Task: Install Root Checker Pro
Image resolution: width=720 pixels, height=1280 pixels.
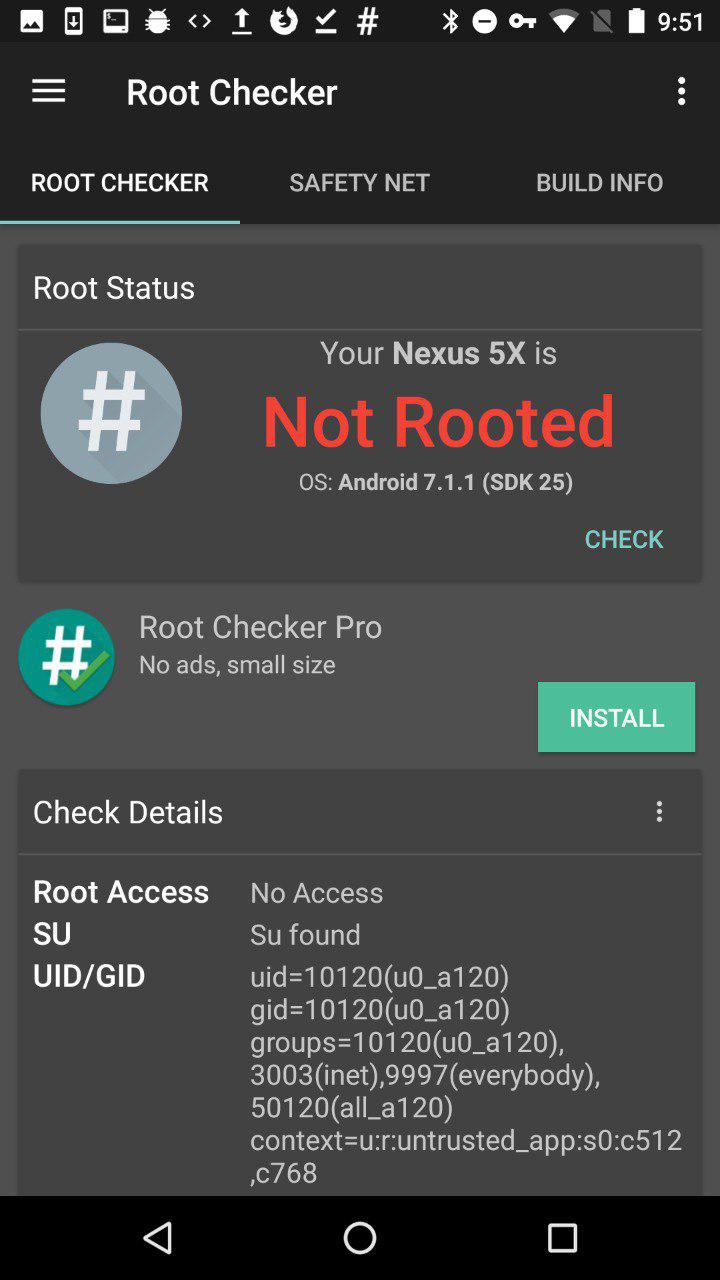Action: click(616, 717)
